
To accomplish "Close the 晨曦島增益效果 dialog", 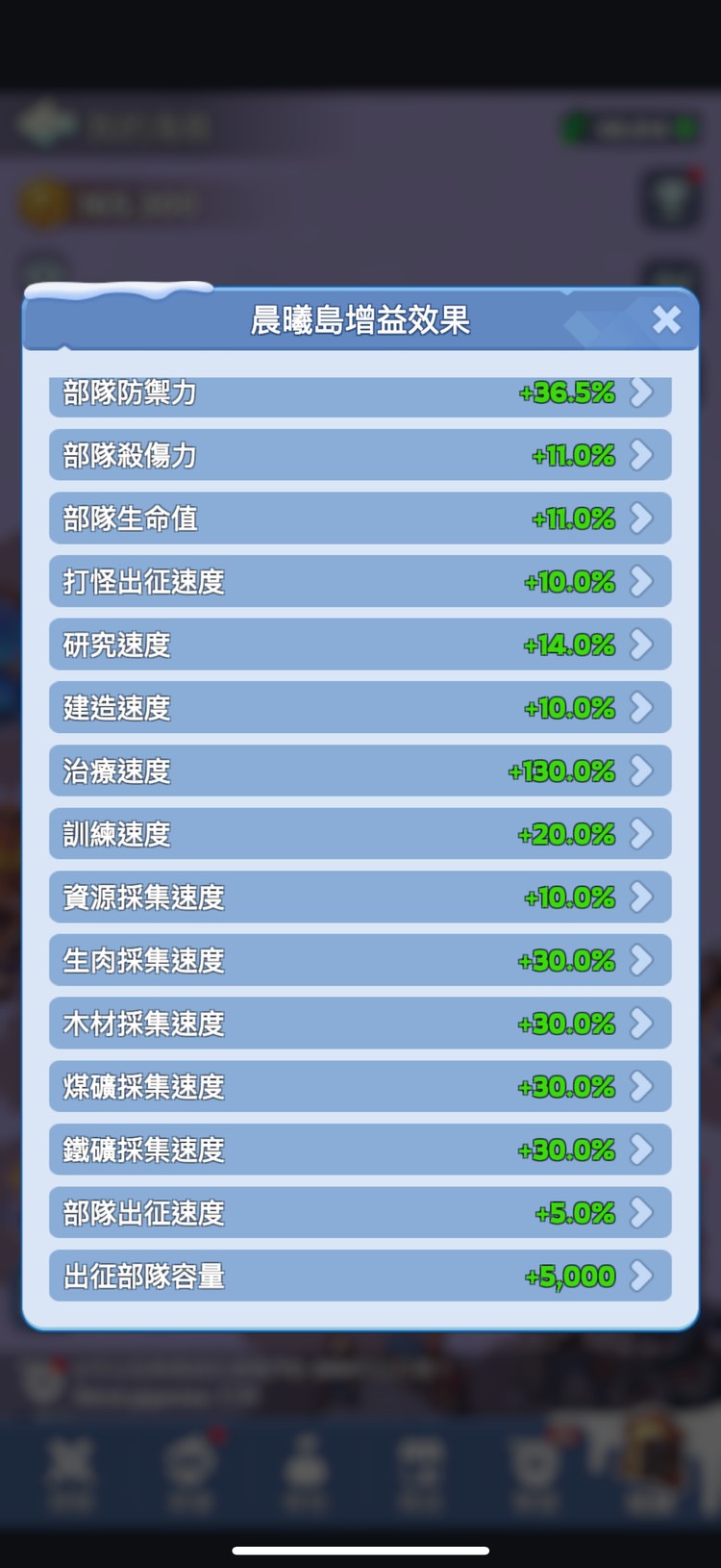I will pyautogui.click(x=666, y=319).
